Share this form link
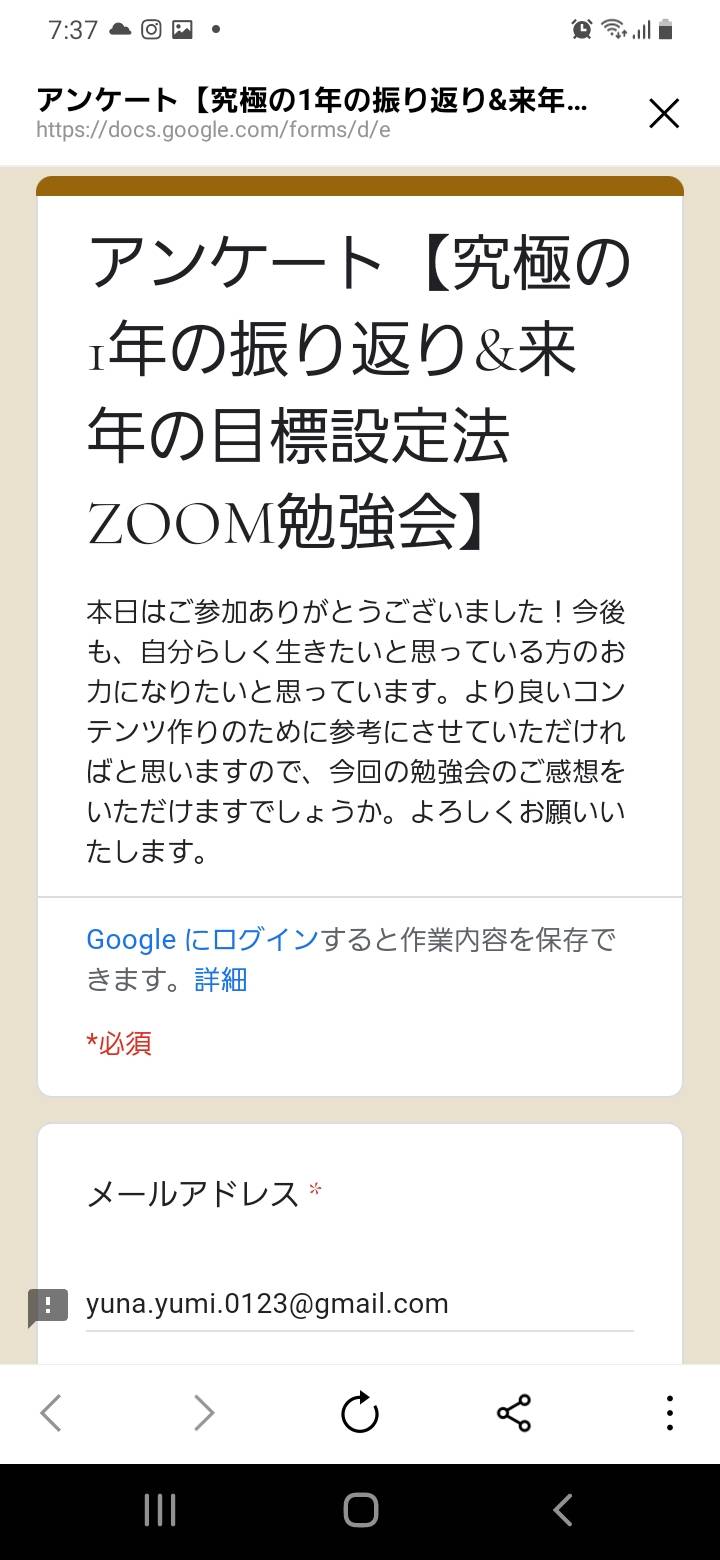720x1560 pixels. 514,1413
